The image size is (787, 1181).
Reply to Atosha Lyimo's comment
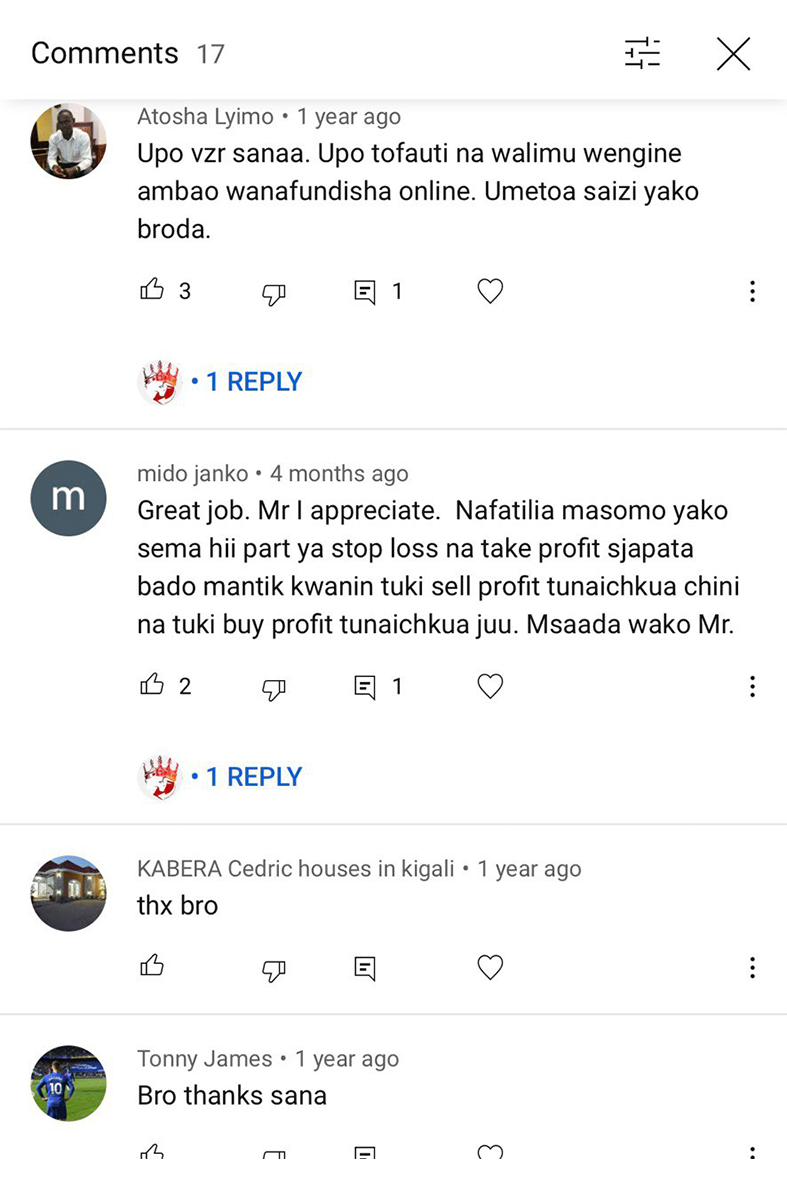coord(366,292)
